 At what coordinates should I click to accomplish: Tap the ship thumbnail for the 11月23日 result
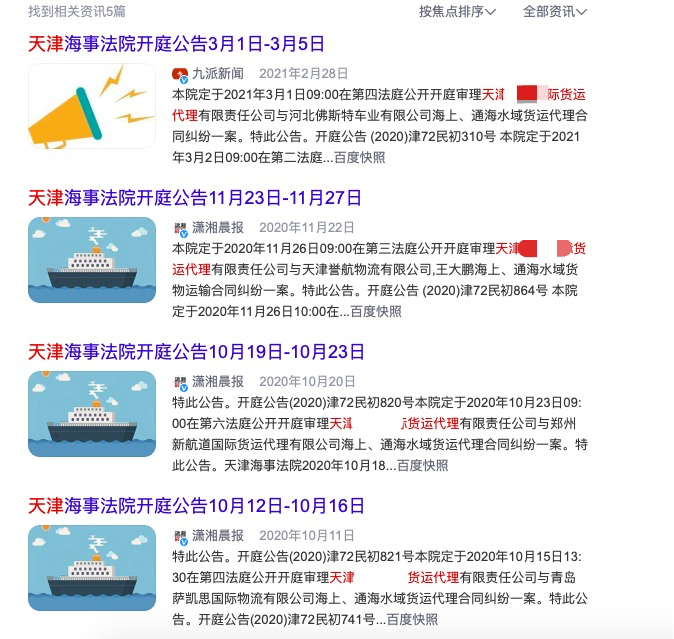tap(92, 260)
